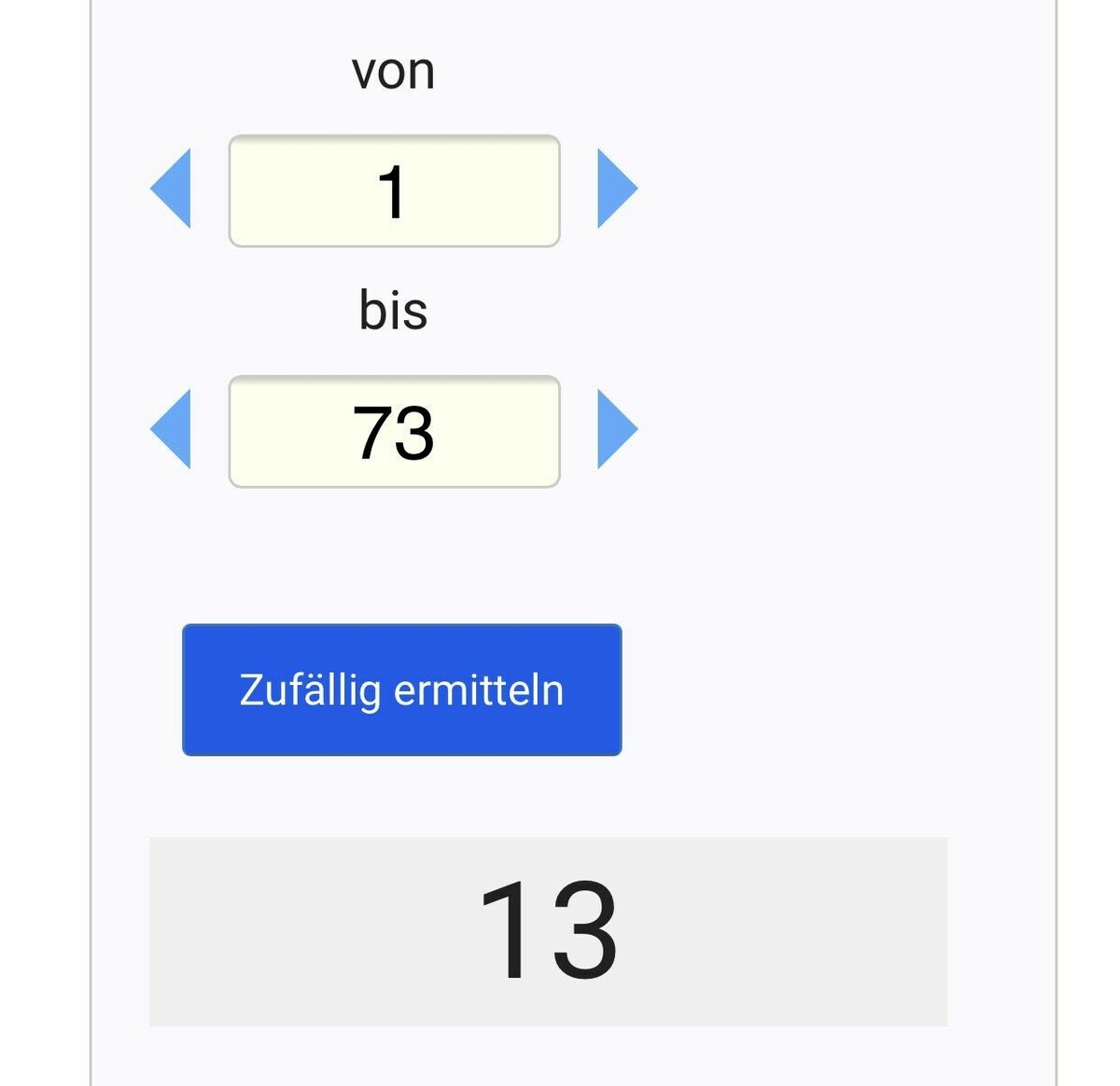
Task: Increase the 'von' start value
Action: [x=615, y=188]
